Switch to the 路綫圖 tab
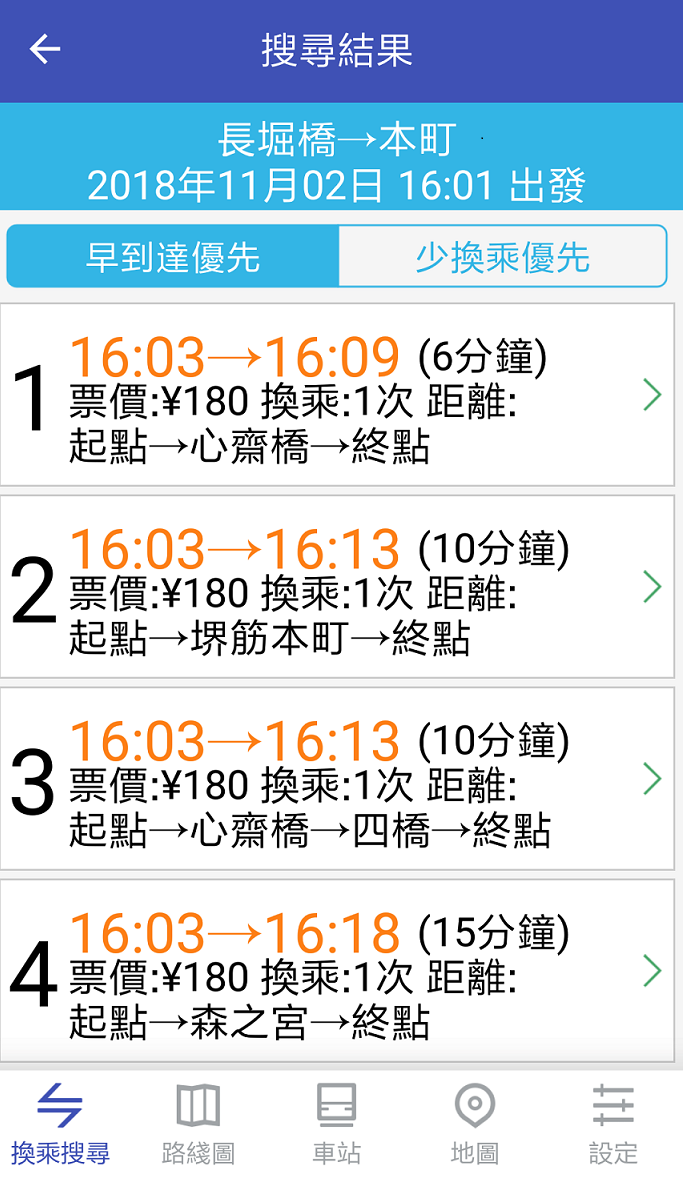This screenshot has height=1178, width=683. (x=198, y=1125)
